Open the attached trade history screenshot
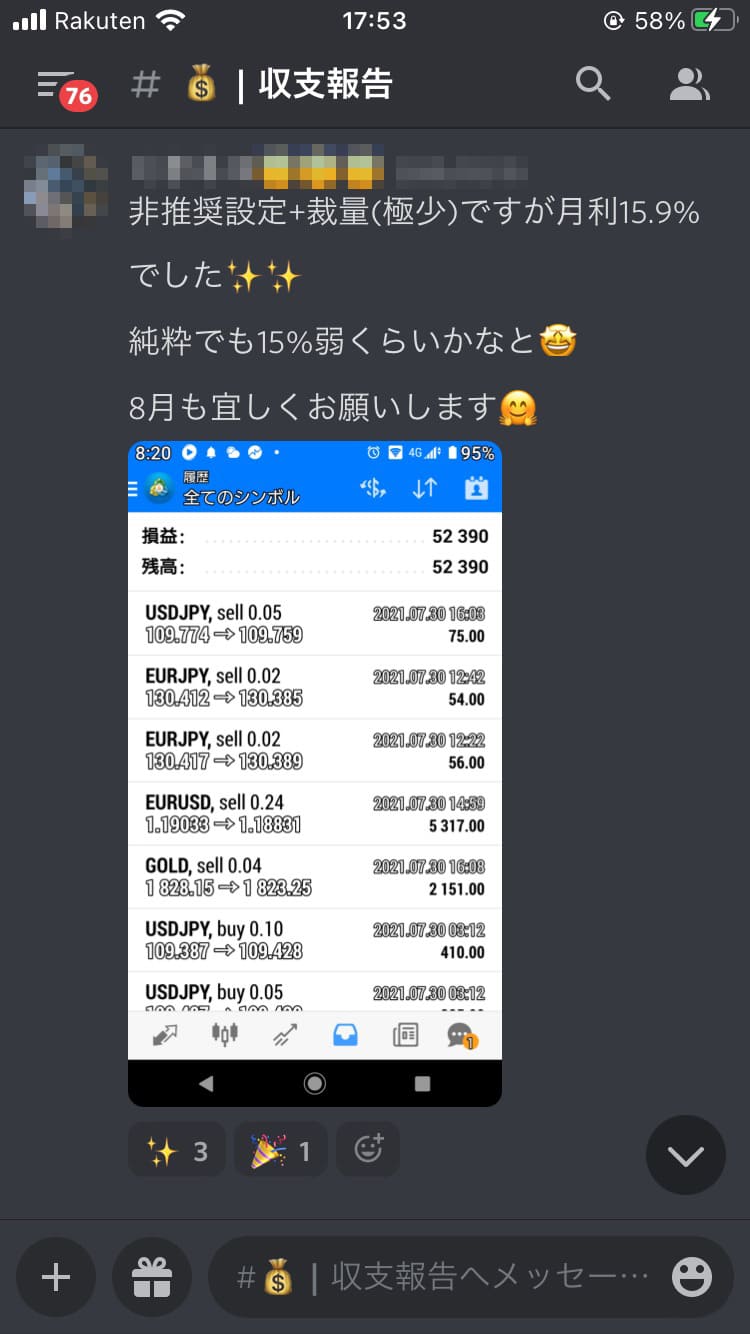750x1334 pixels. point(314,772)
